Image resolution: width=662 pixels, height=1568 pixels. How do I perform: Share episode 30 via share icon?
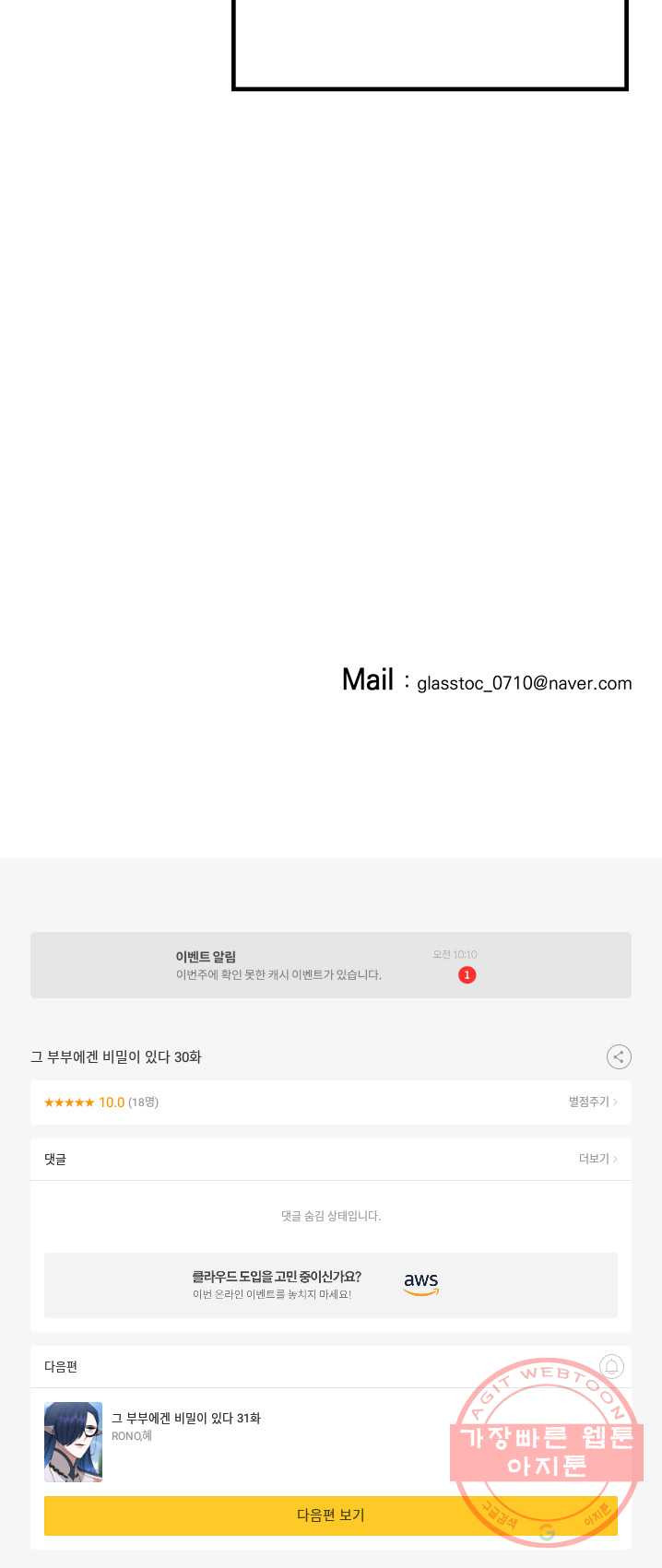(619, 1056)
